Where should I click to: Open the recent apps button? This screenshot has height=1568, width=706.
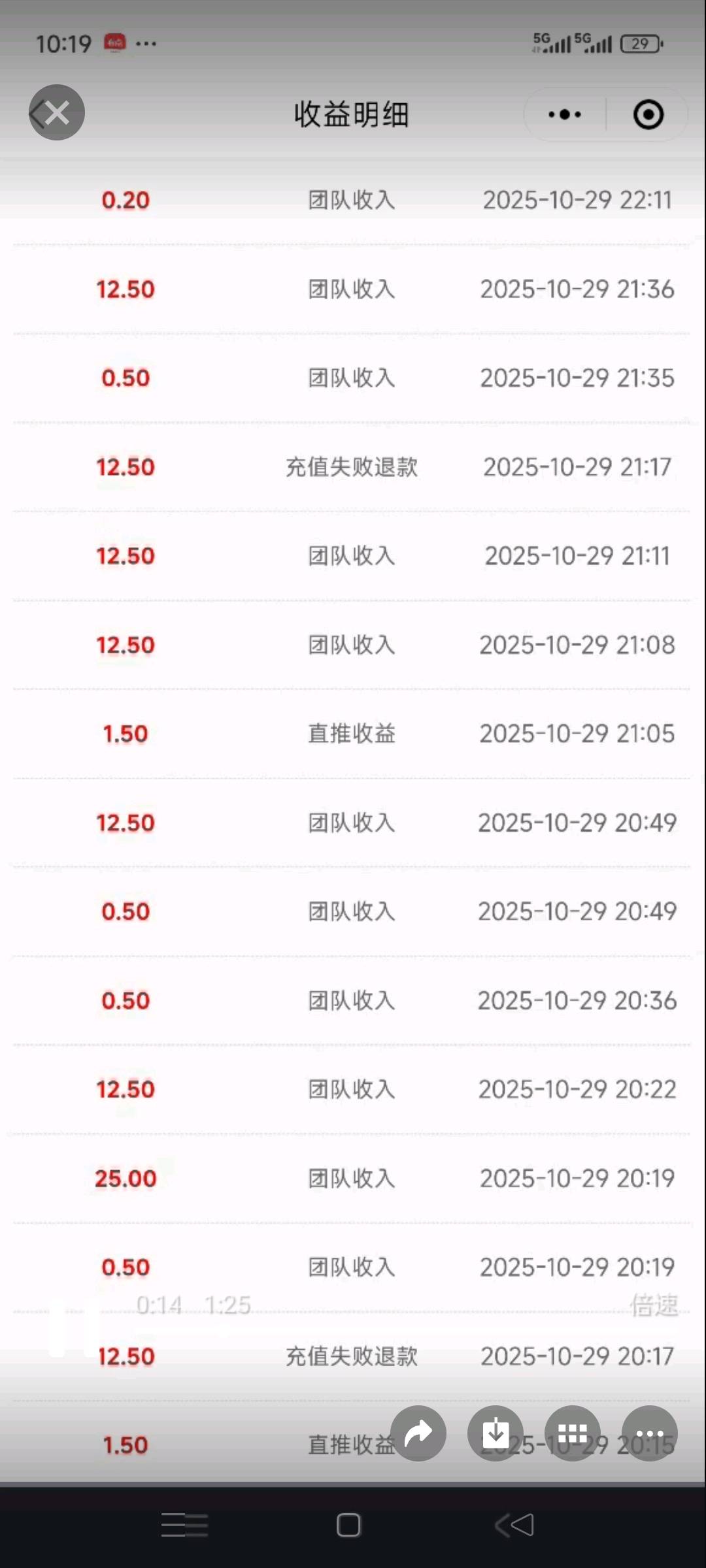pyautogui.click(x=185, y=1525)
